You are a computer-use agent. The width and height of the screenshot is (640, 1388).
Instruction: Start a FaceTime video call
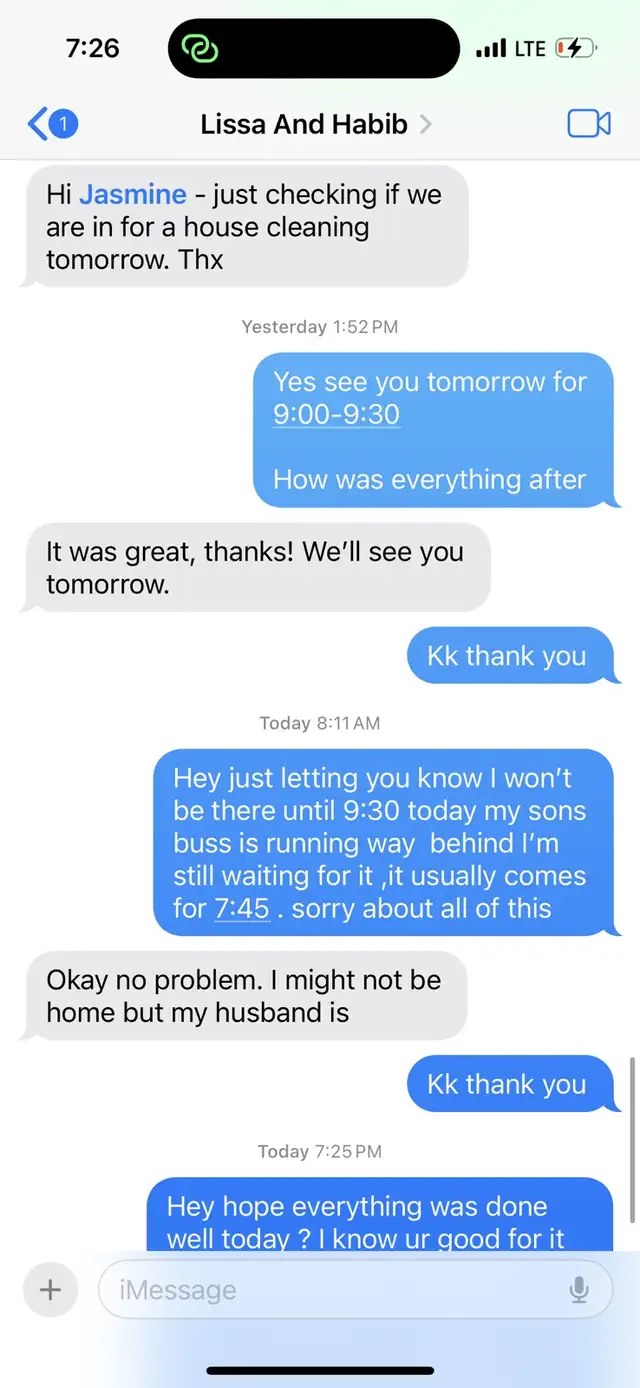[x=588, y=124]
